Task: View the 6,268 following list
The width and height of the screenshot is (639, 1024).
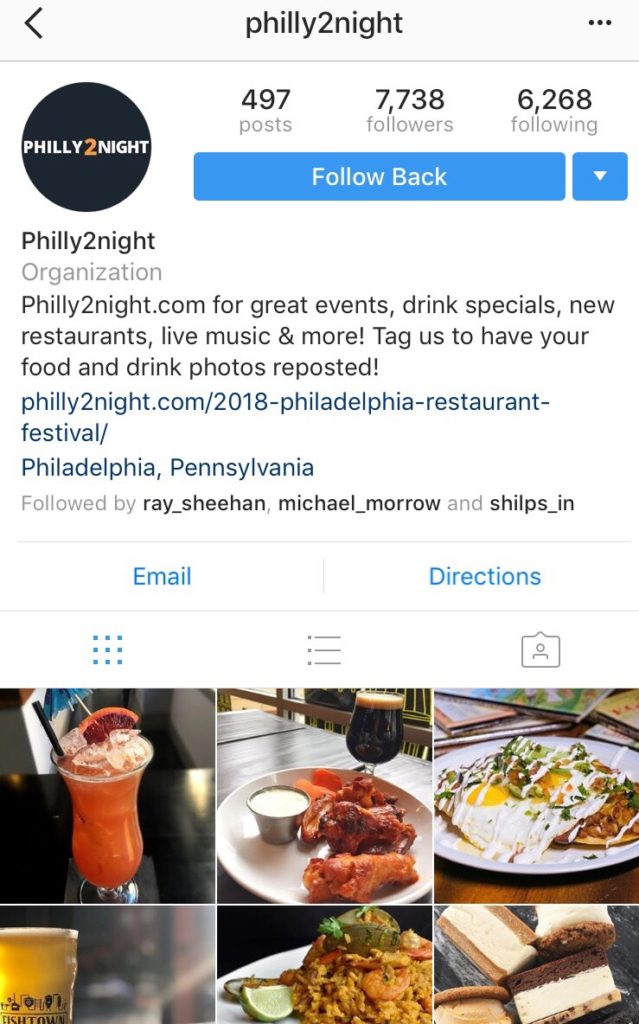Action: click(554, 110)
